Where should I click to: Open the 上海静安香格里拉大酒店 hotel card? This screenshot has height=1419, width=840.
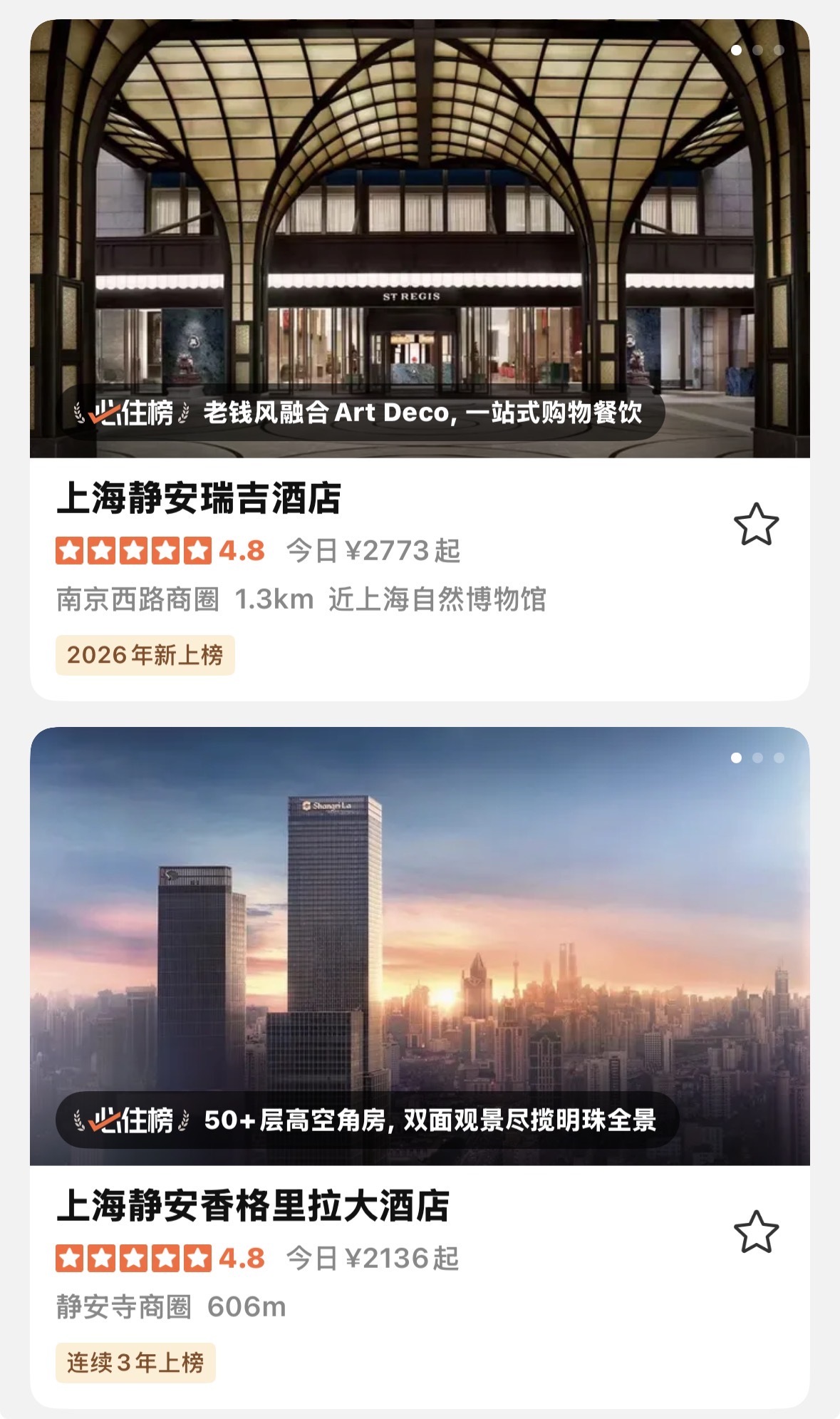[x=253, y=1206]
